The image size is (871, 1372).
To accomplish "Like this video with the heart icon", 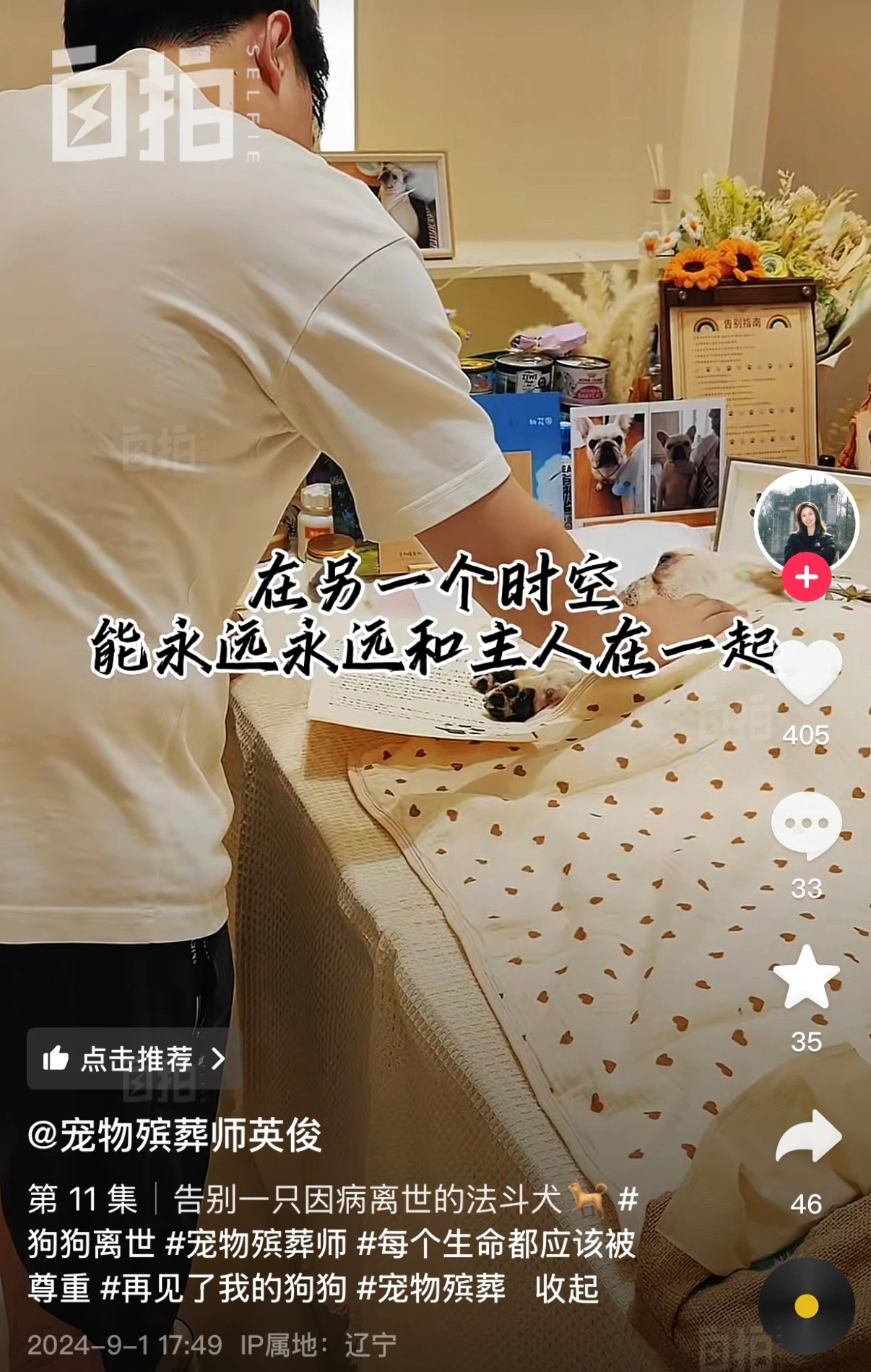I will point(807,672).
